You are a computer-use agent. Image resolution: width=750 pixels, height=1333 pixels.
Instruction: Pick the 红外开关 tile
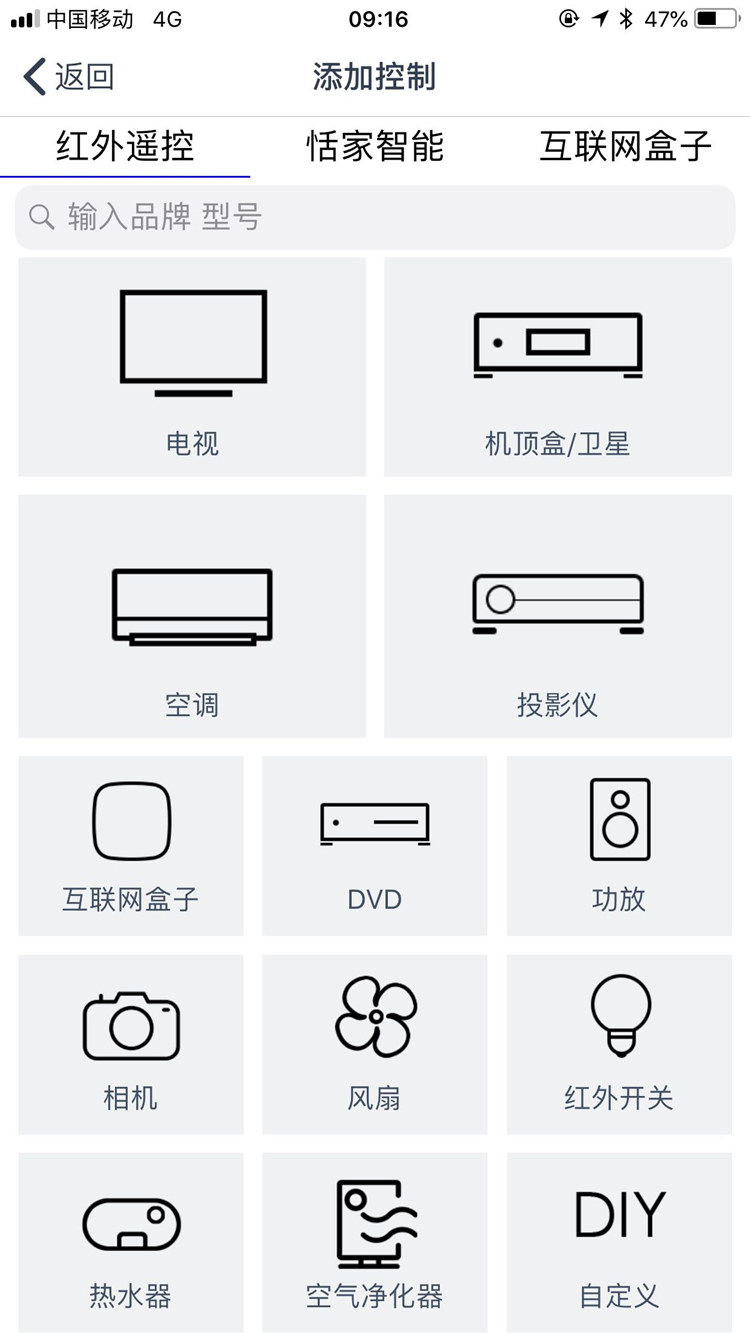click(x=619, y=1044)
